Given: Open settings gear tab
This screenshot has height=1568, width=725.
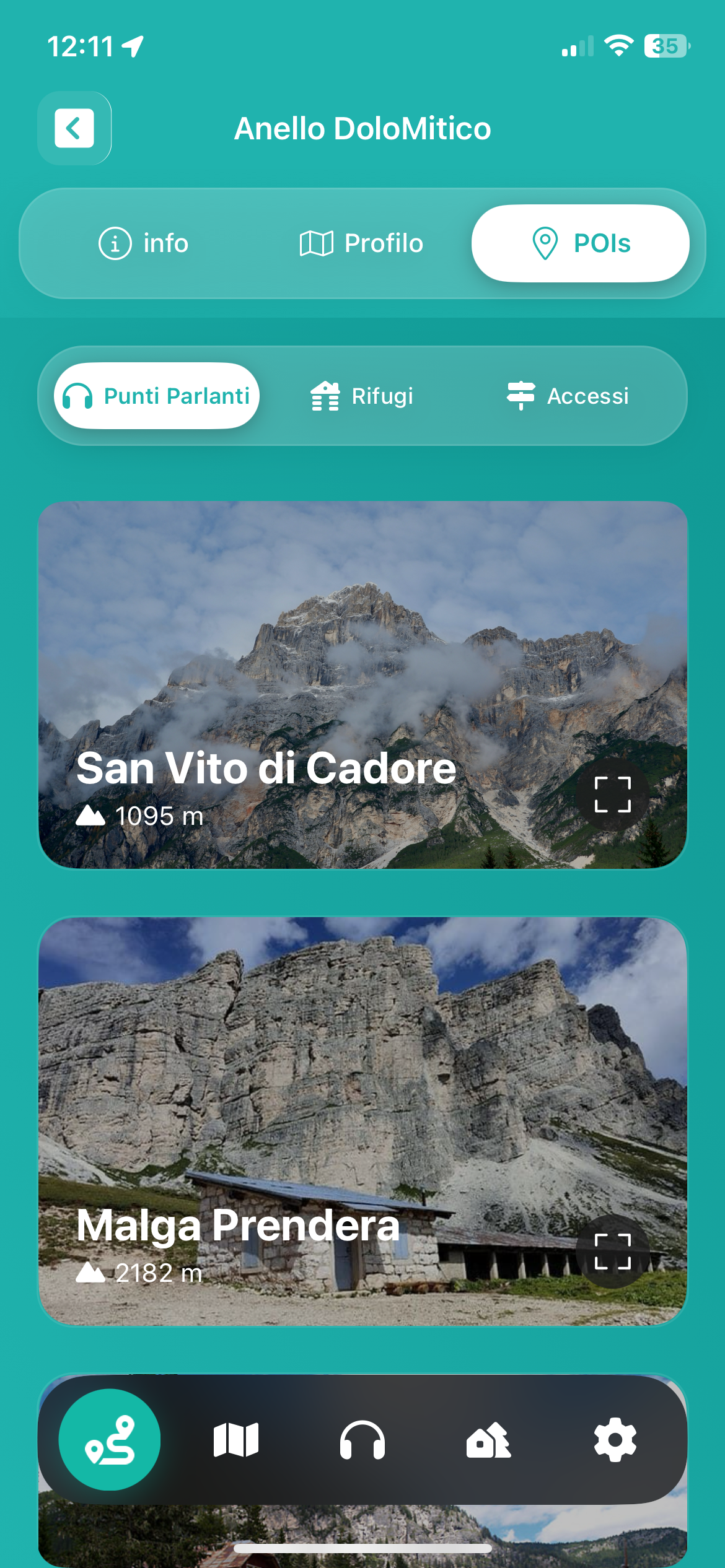Looking at the screenshot, I should (x=615, y=1440).
